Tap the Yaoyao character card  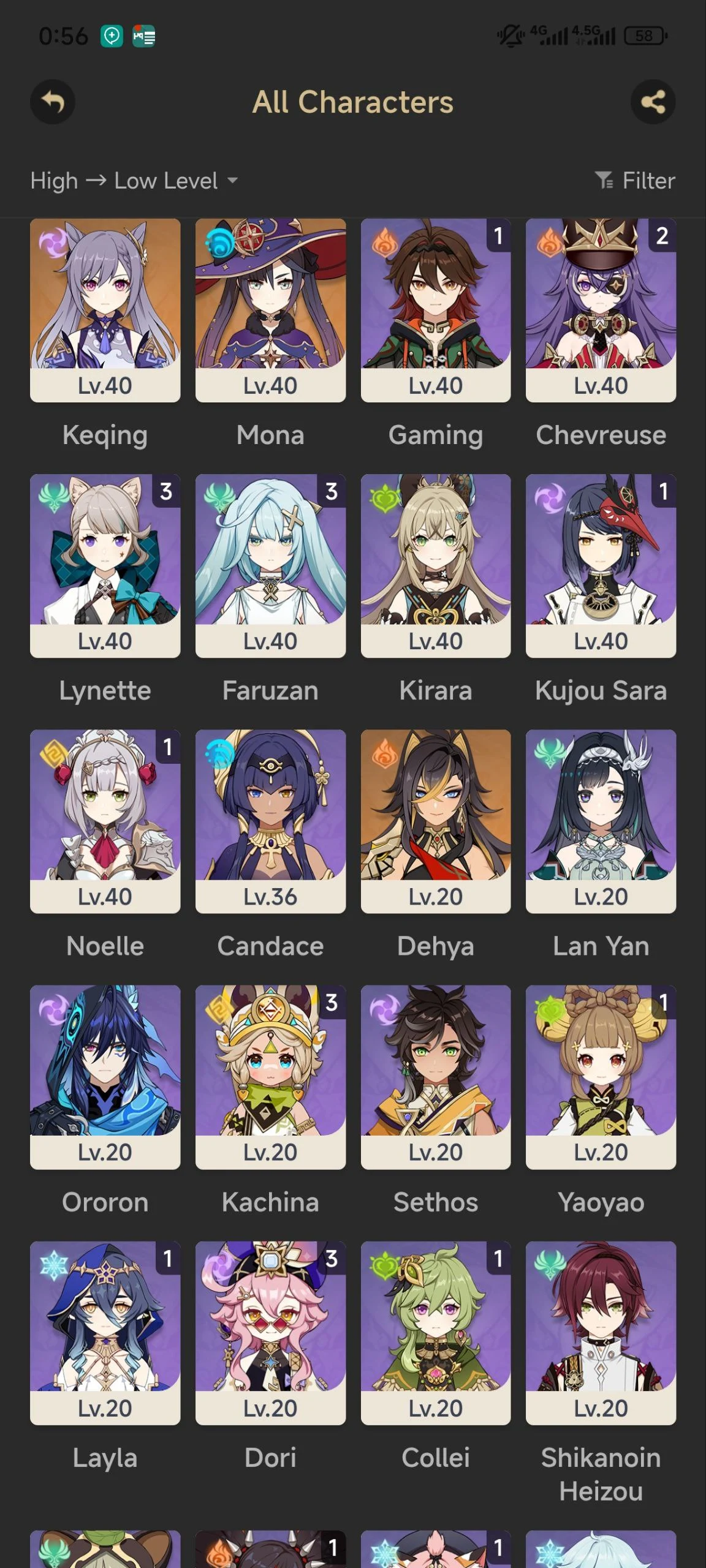pos(601,1076)
